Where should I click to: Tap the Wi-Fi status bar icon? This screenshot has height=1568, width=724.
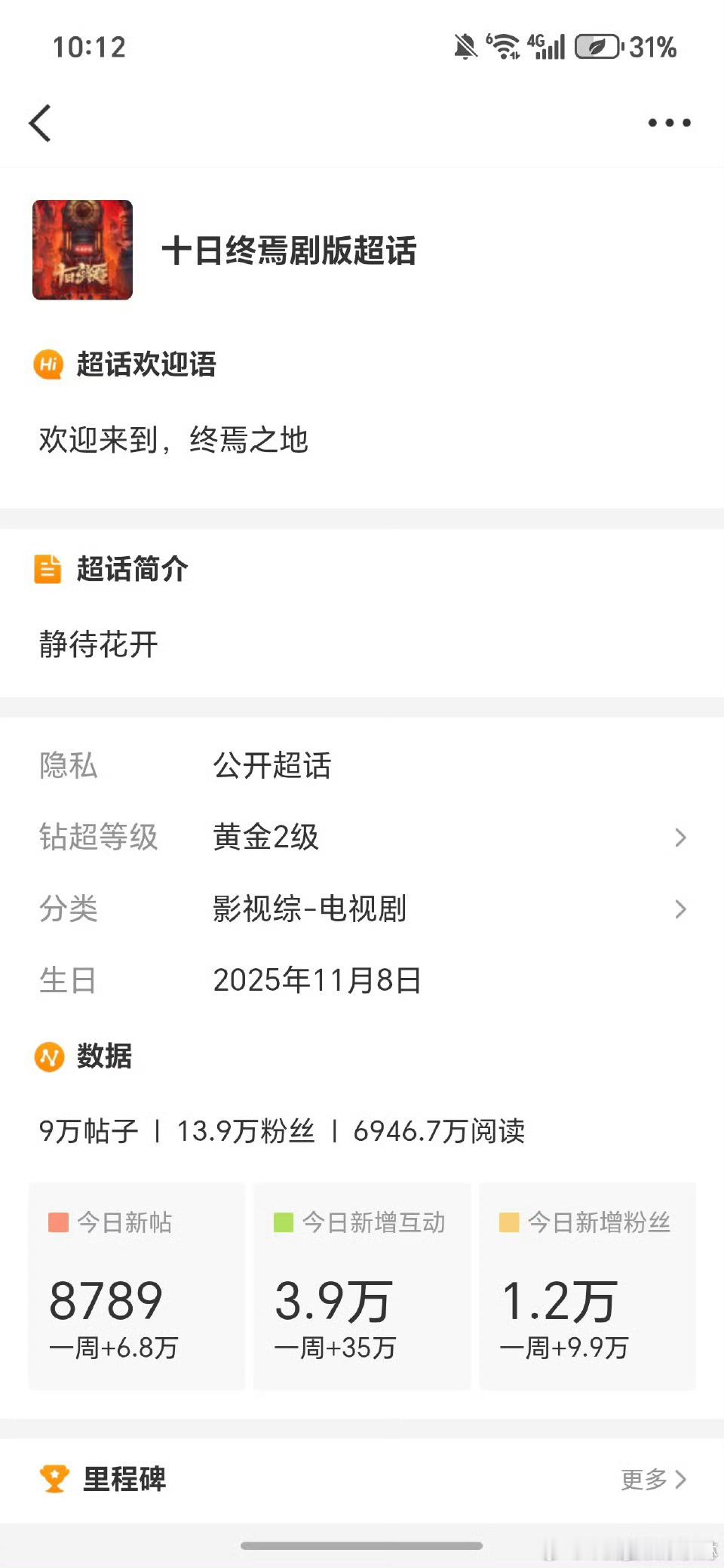504,47
